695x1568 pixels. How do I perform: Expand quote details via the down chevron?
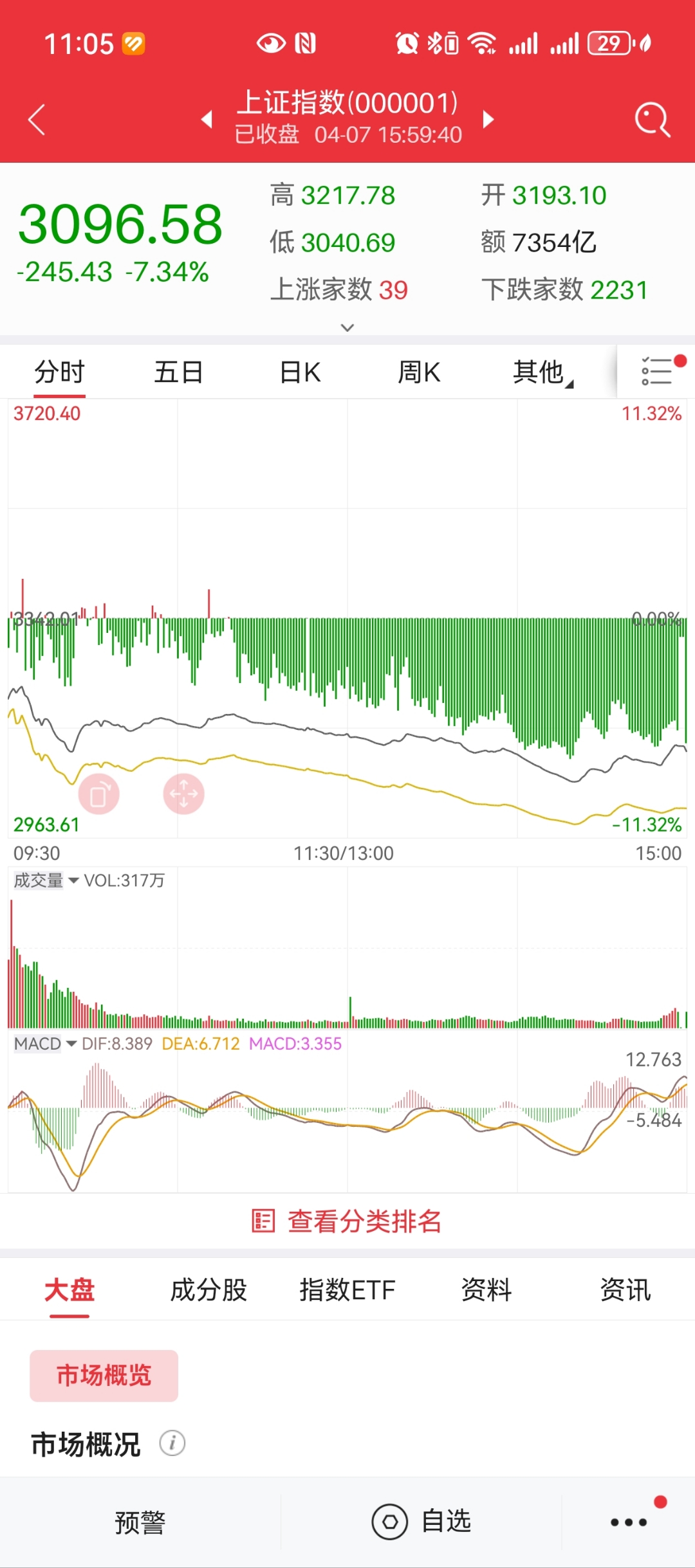[x=347, y=328]
